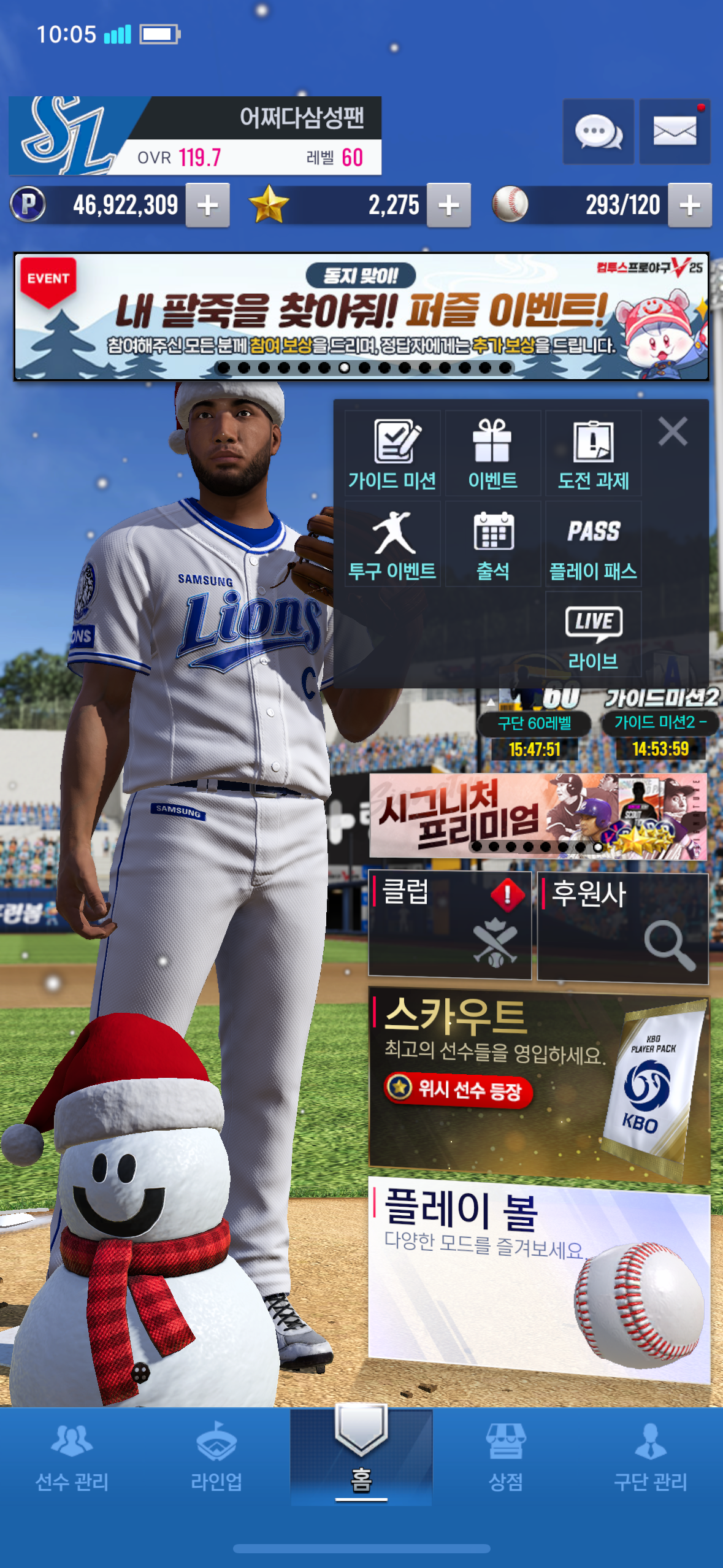Viewport: 723px width, 1568px height.
Task: Open the mailbox envelope icon
Action: click(674, 131)
